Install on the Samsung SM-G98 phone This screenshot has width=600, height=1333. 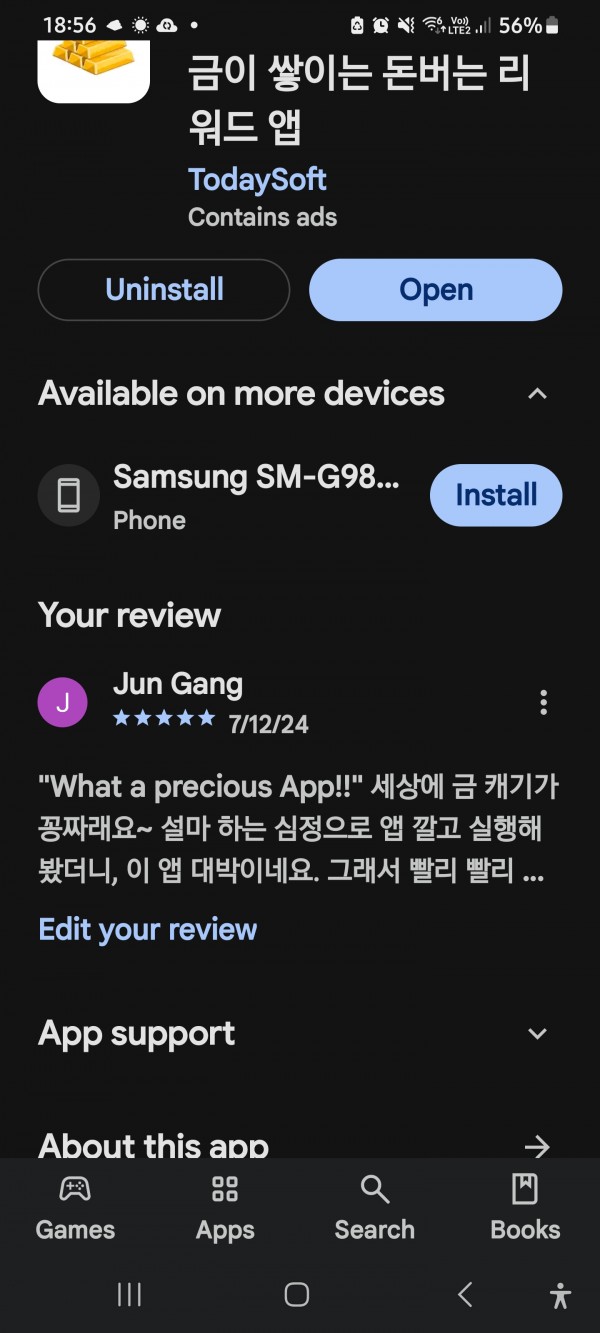(496, 495)
